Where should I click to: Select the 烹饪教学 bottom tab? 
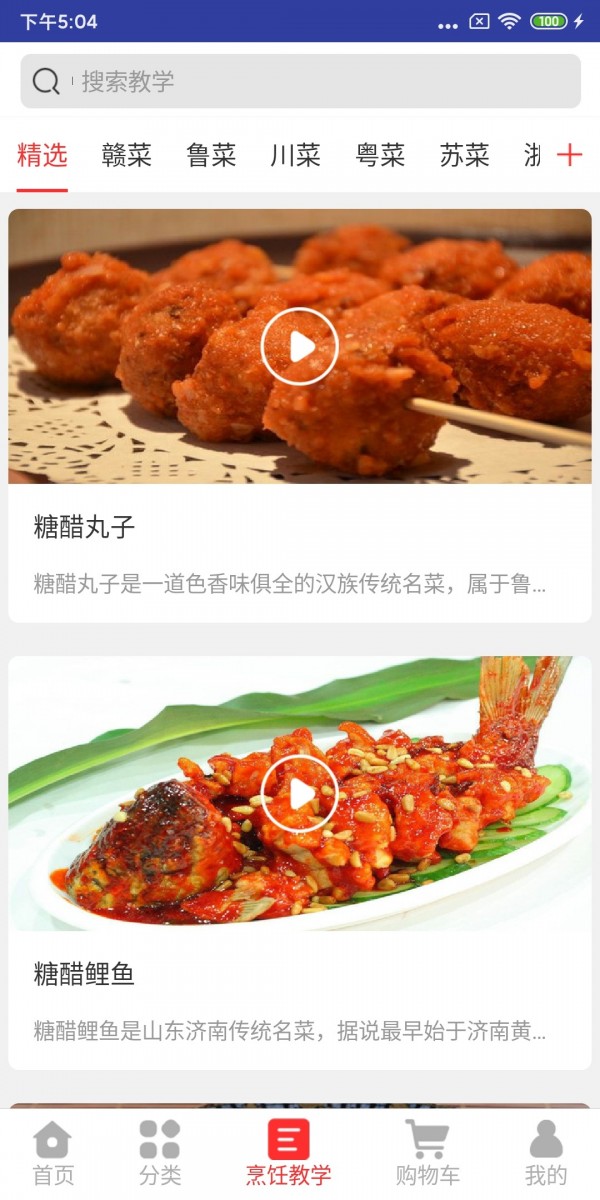pos(289,1153)
